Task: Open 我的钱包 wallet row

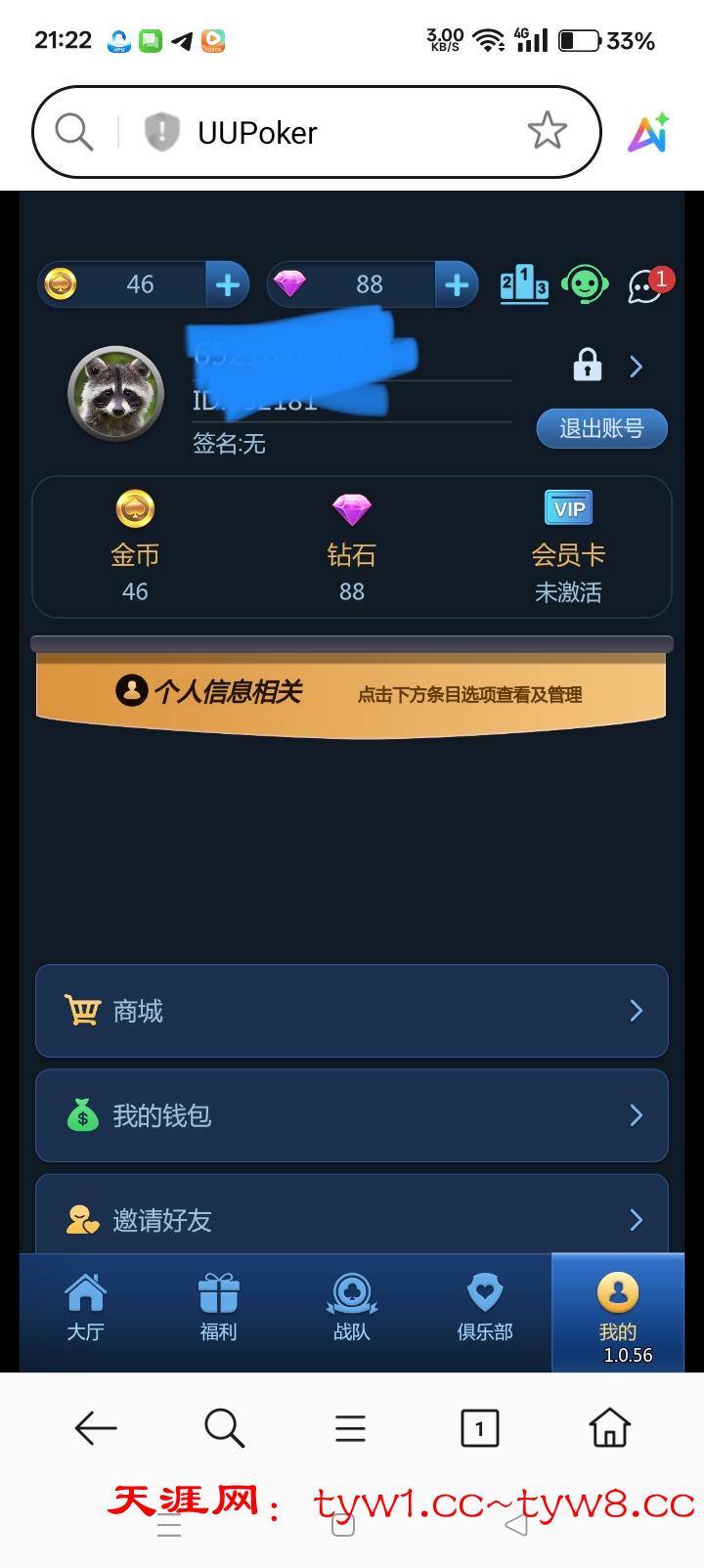Action: point(352,1115)
